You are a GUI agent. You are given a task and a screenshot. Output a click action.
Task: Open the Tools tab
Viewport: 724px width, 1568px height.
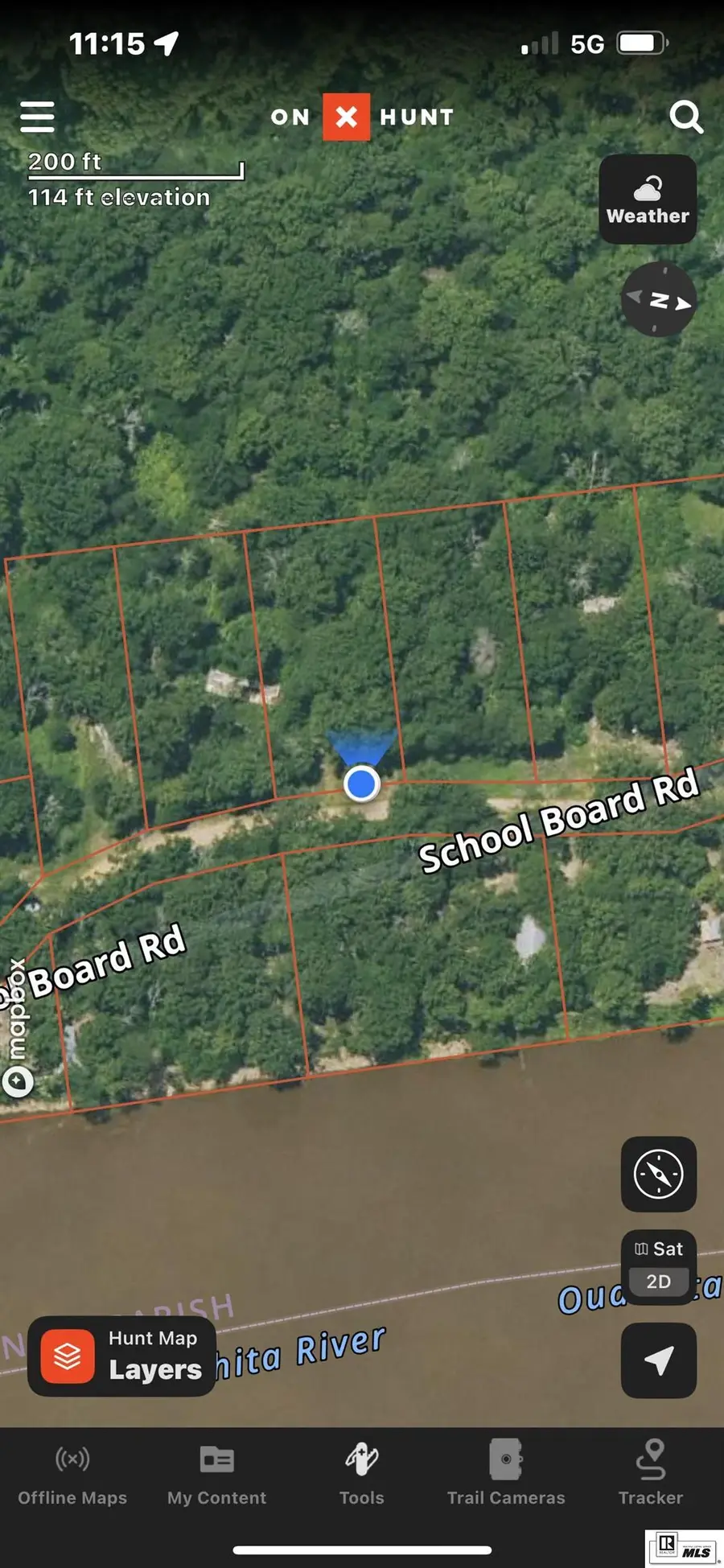(x=361, y=1475)
